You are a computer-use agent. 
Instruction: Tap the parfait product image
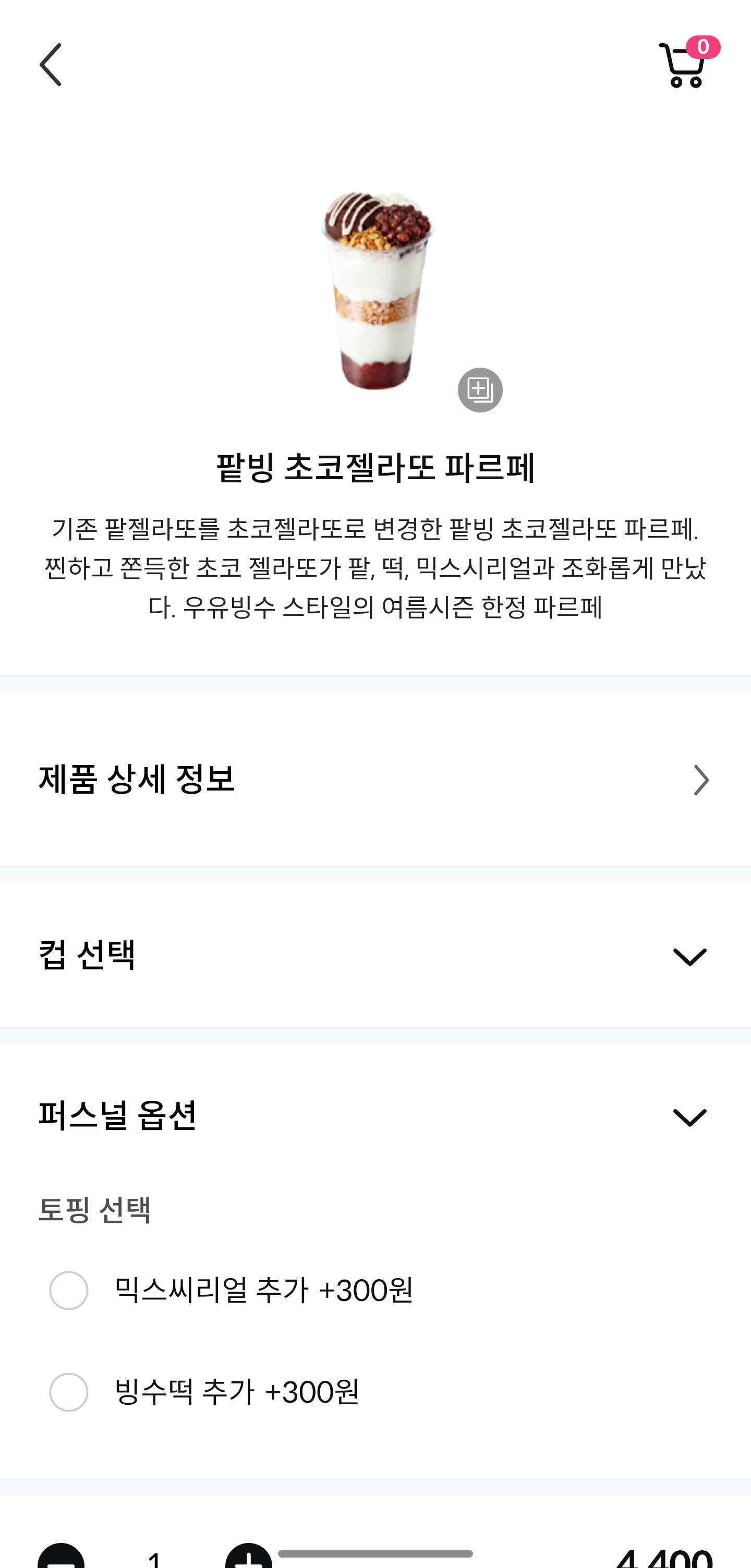coord(377,290)
